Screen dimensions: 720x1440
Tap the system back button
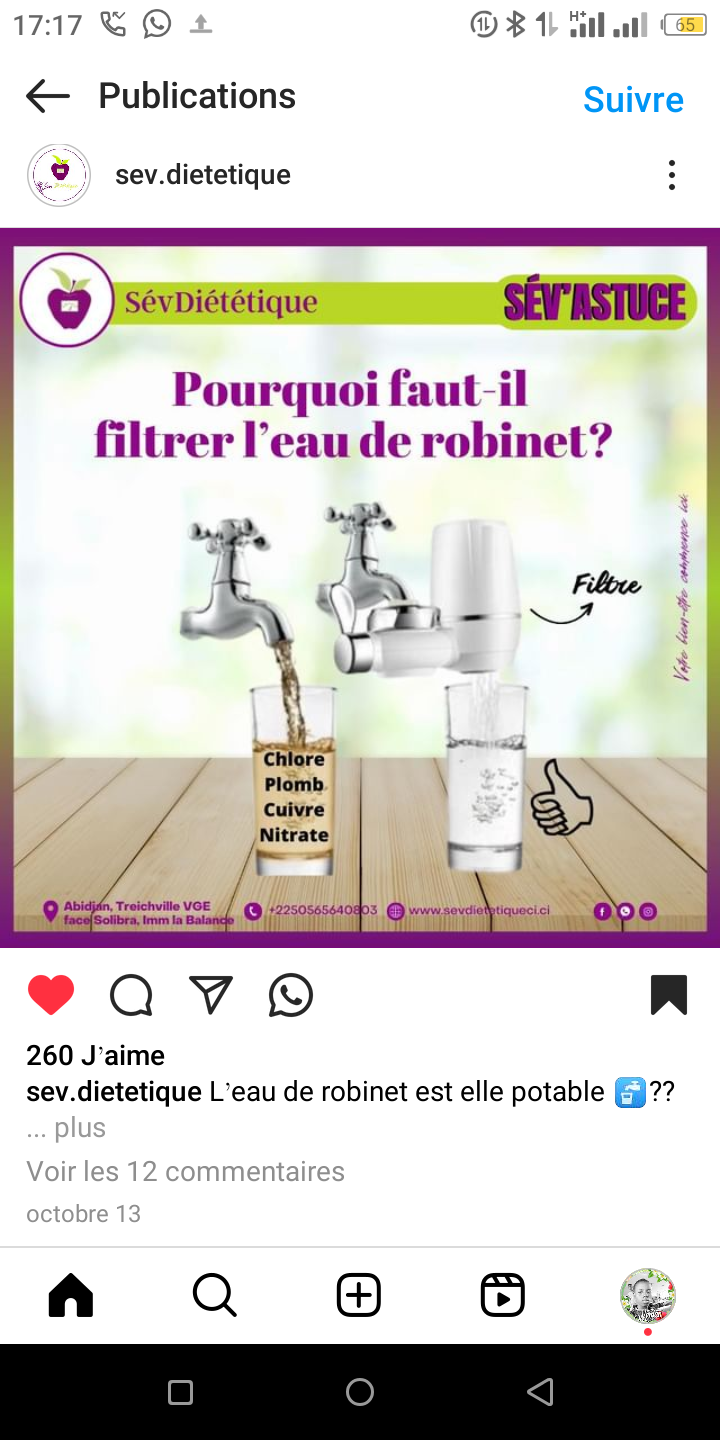tap(540, 1392)
